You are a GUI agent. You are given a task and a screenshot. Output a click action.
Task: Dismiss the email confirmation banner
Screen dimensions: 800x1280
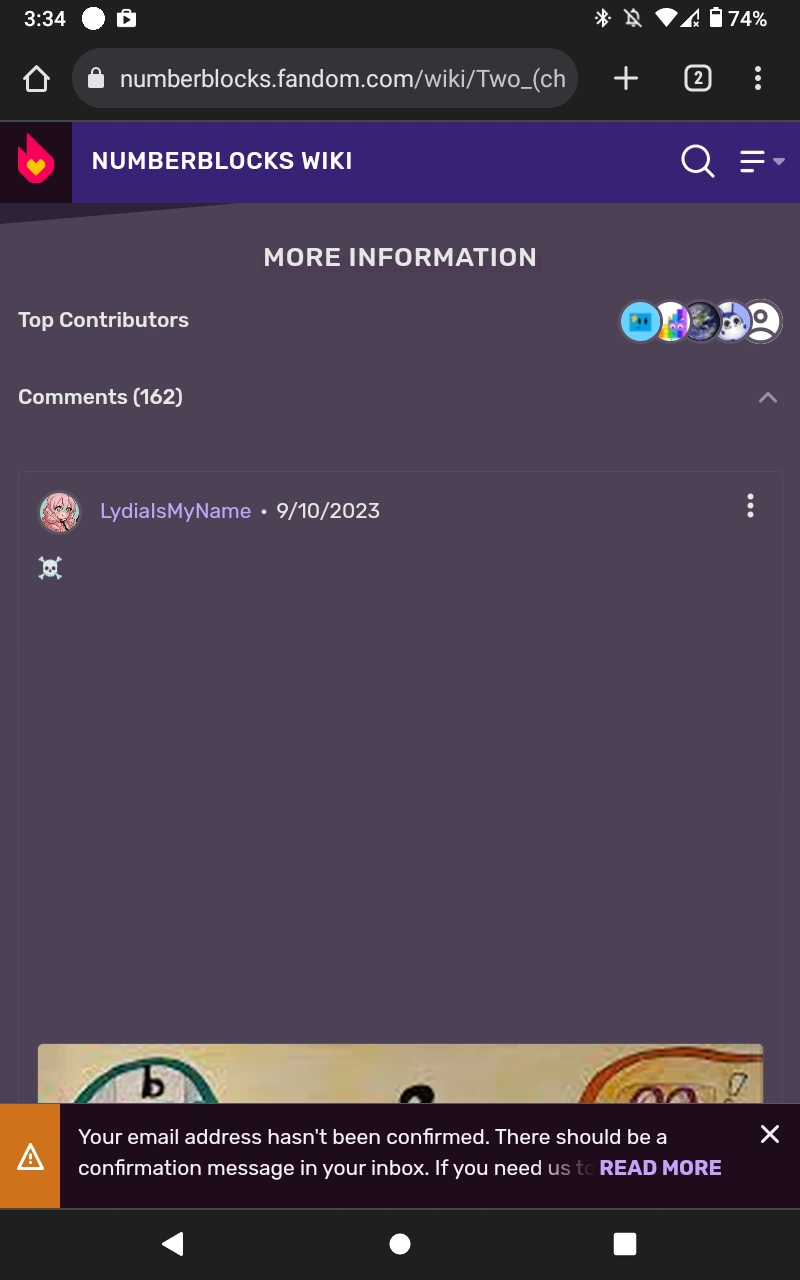coord(770,1134)
